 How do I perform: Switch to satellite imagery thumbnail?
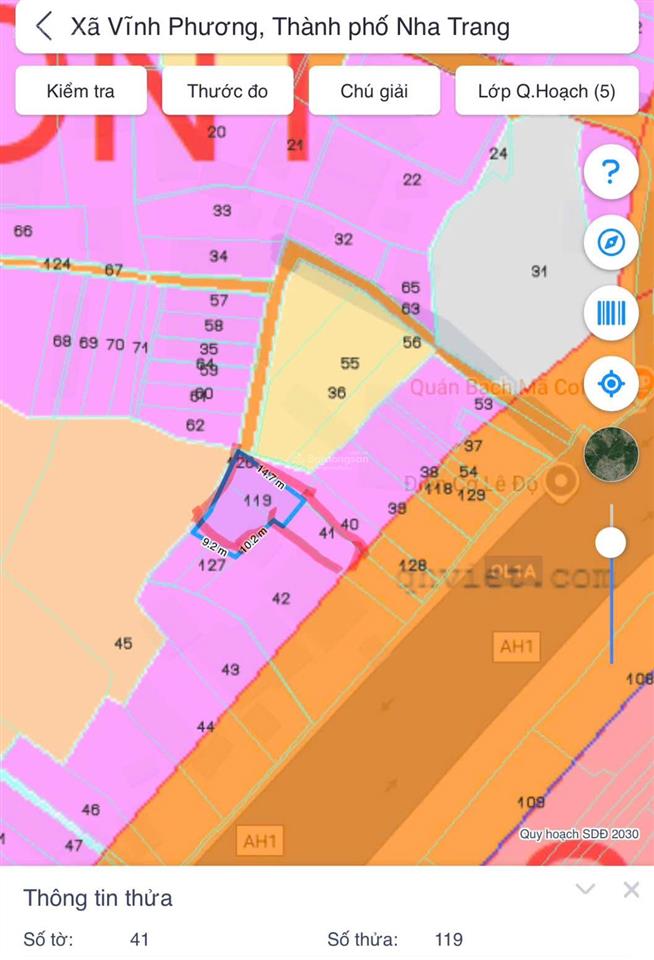click(x=611, y=454)
